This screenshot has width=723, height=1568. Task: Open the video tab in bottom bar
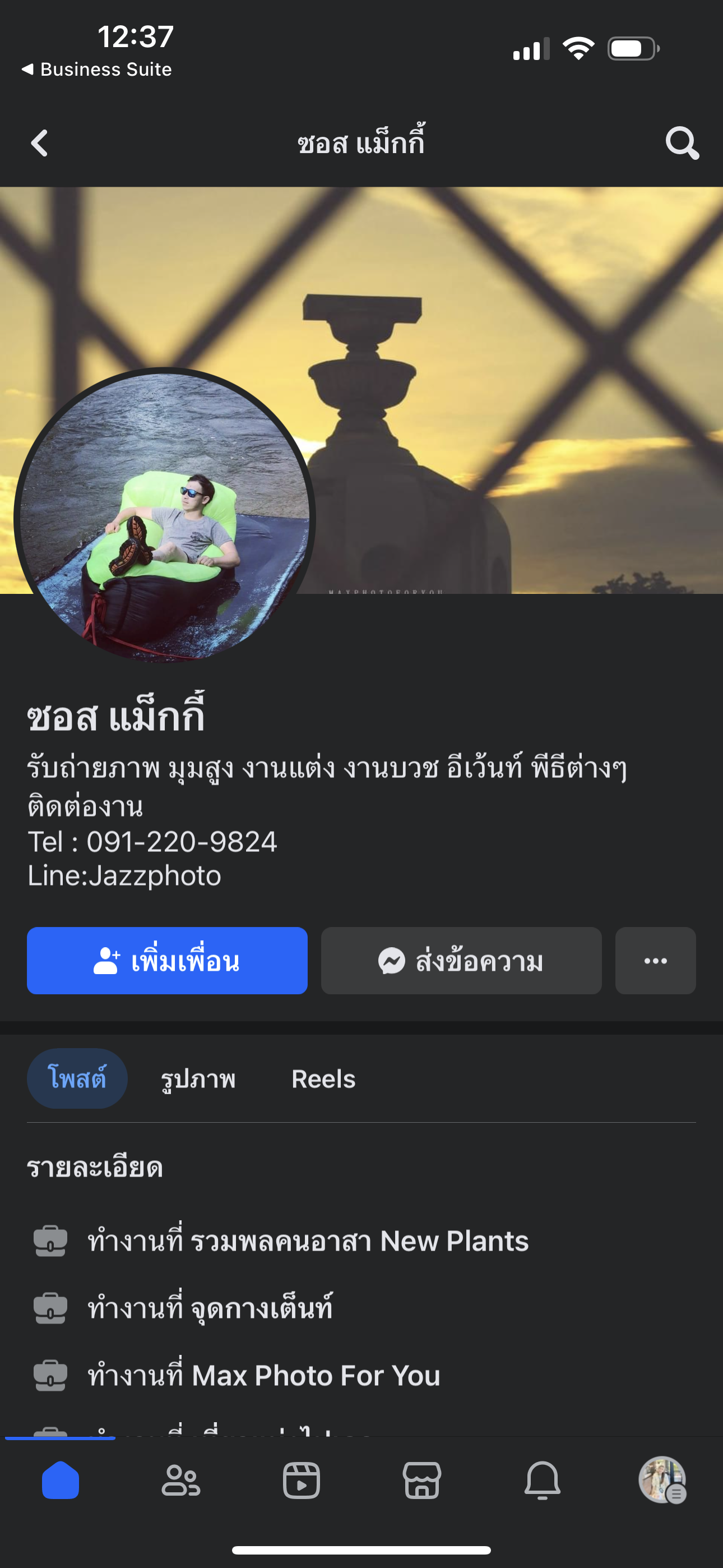pos(302,1481)
